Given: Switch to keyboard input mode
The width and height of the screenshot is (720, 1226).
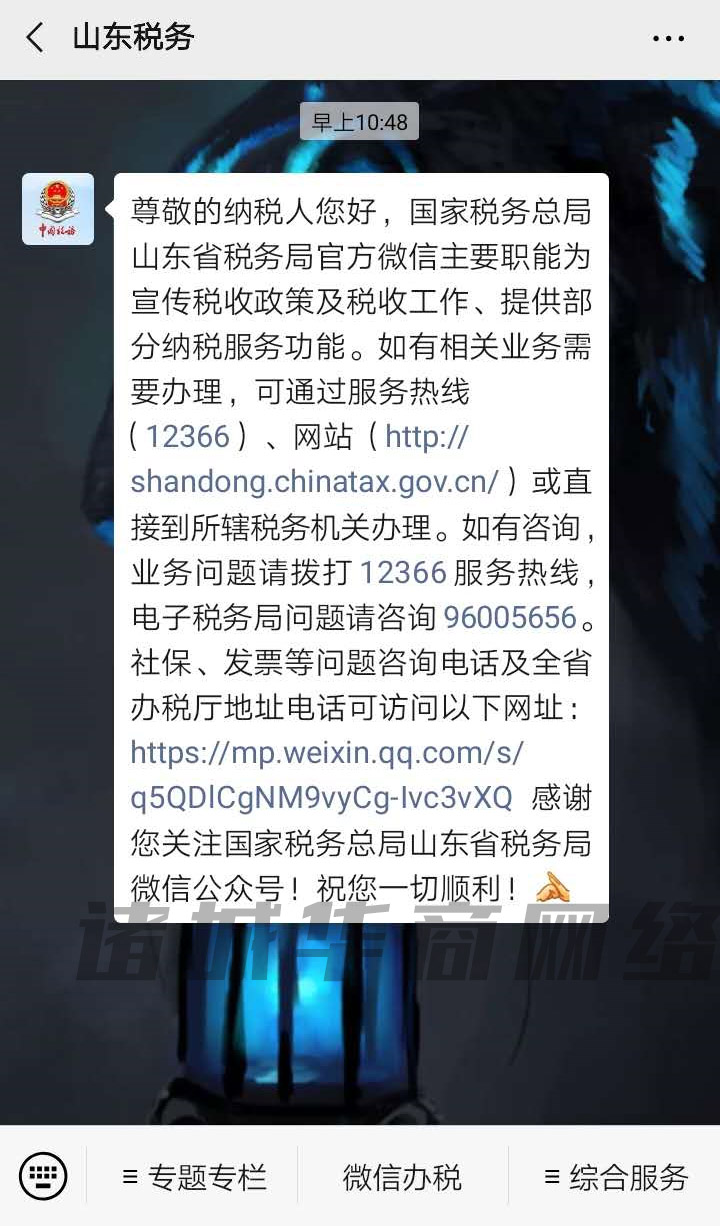Looking at the screenshot, I should click(43, 1175).
